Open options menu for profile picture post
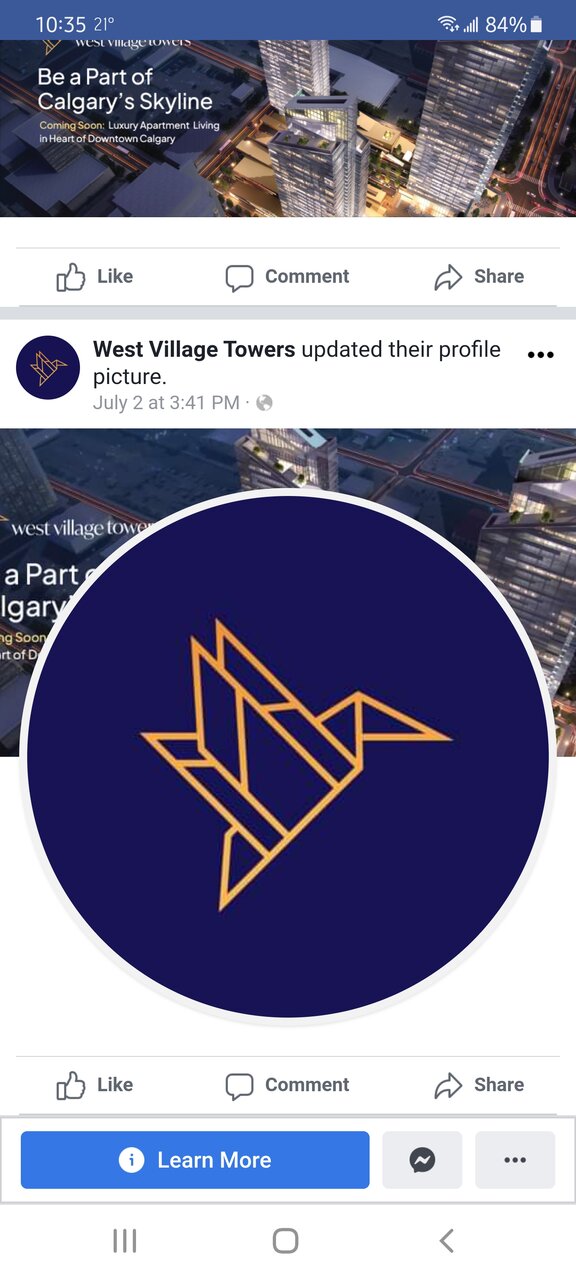 540,355
